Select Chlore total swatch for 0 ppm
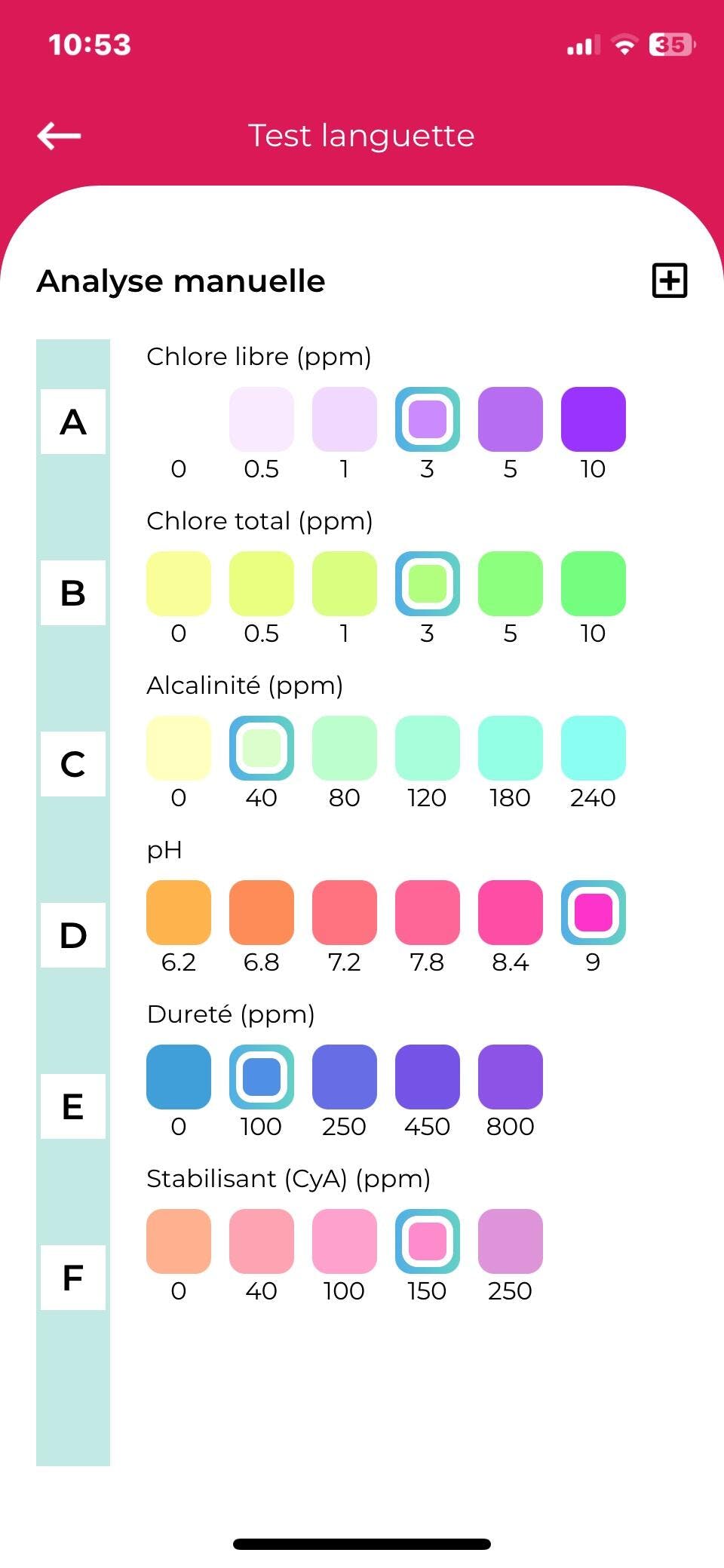724x1568 pixels. click(179, 584)
